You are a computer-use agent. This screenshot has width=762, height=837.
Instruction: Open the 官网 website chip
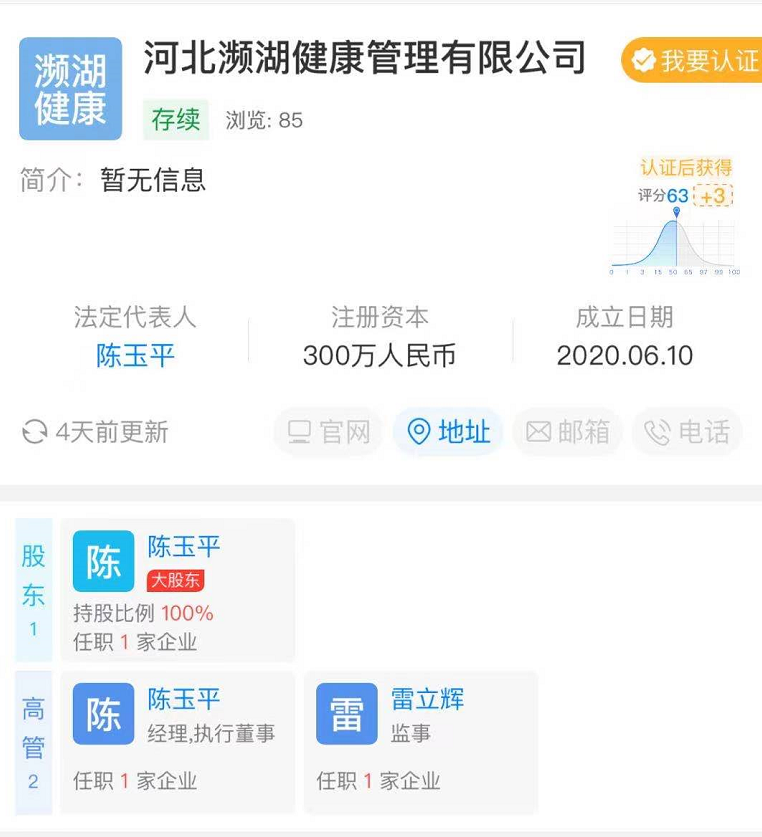point(329,432)
